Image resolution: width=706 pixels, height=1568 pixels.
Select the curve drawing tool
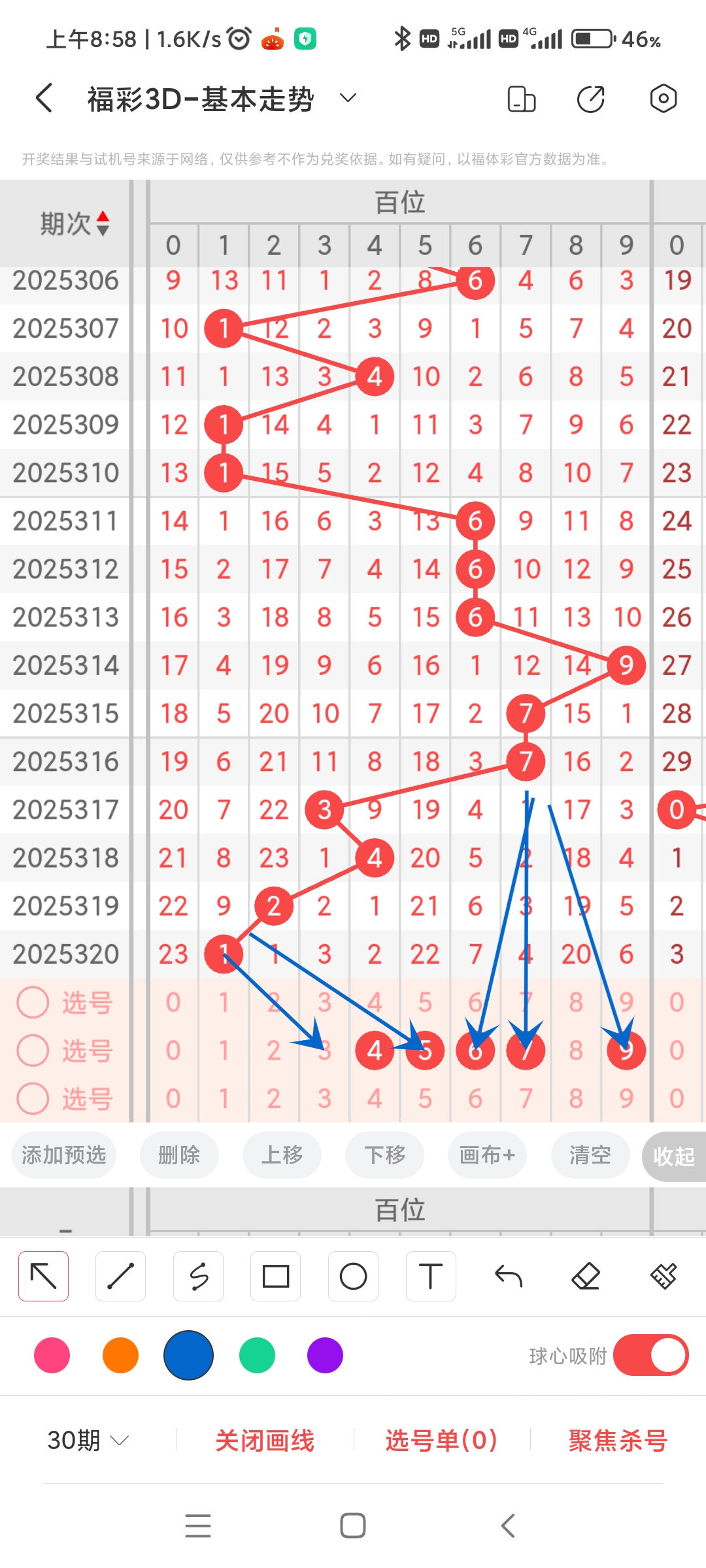[198, 1275]
